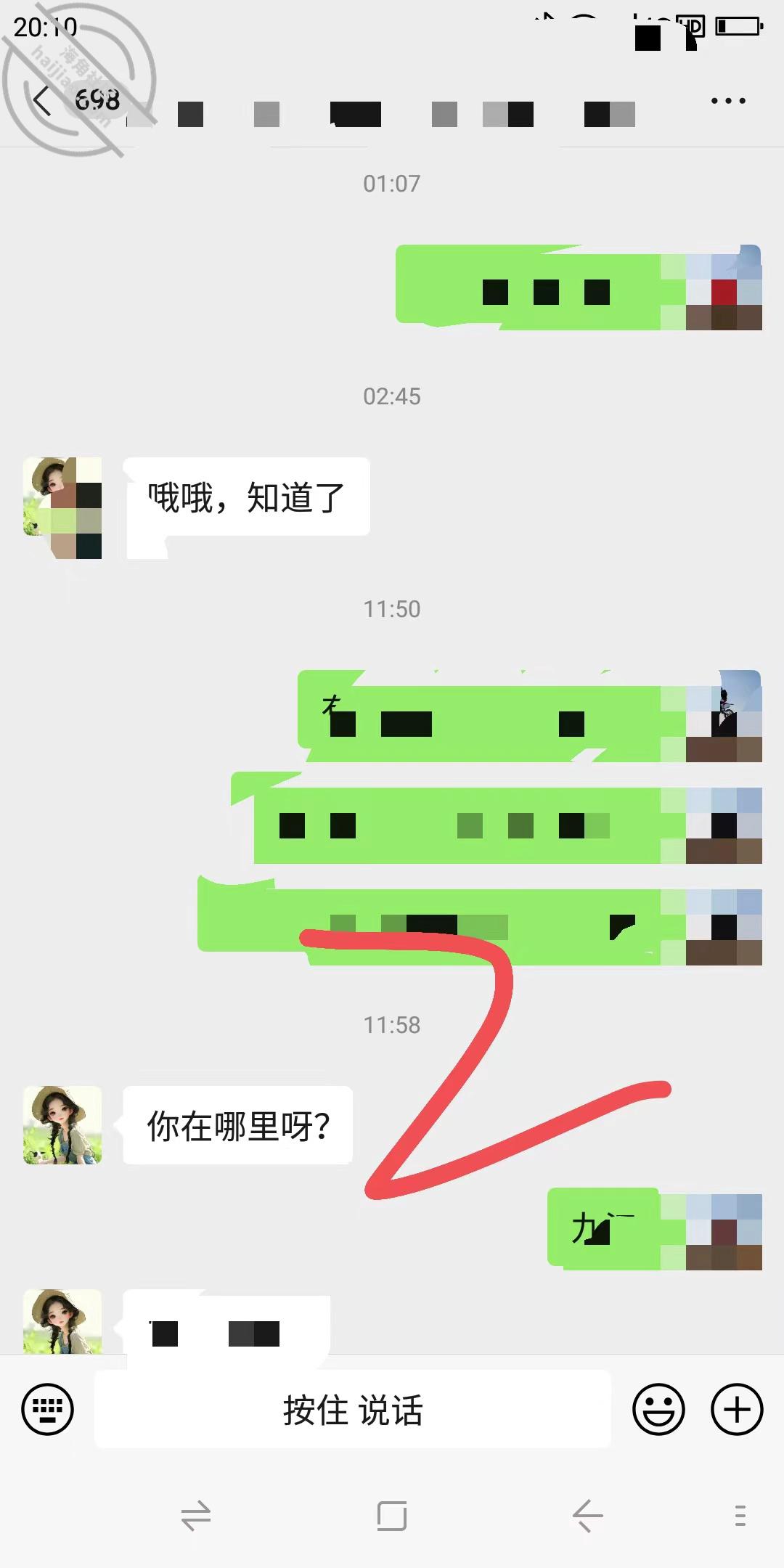Open the plus attachments menu
The width and height of the screenshot is (784, 1568).
coord(737,1410)
